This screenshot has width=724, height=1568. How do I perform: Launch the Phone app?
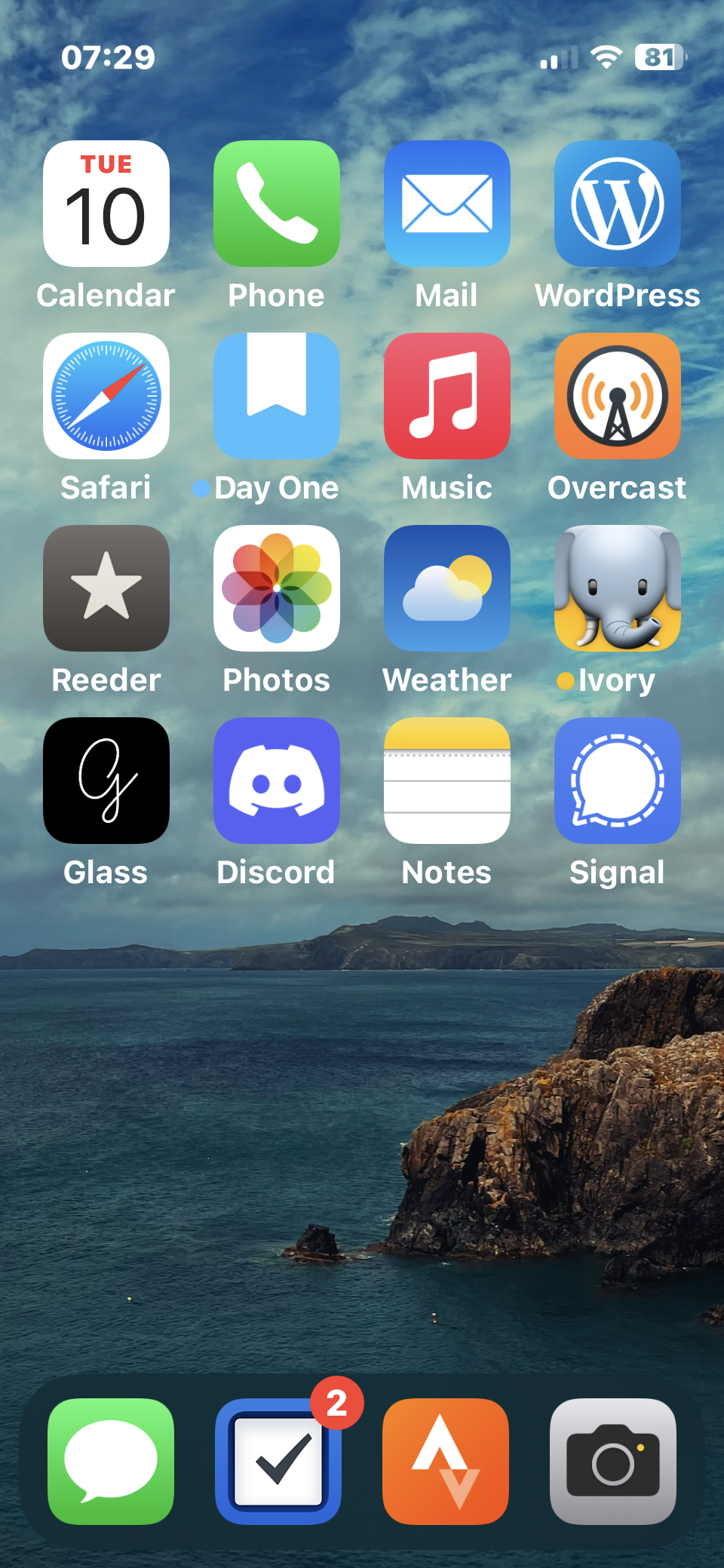point(277,204)
